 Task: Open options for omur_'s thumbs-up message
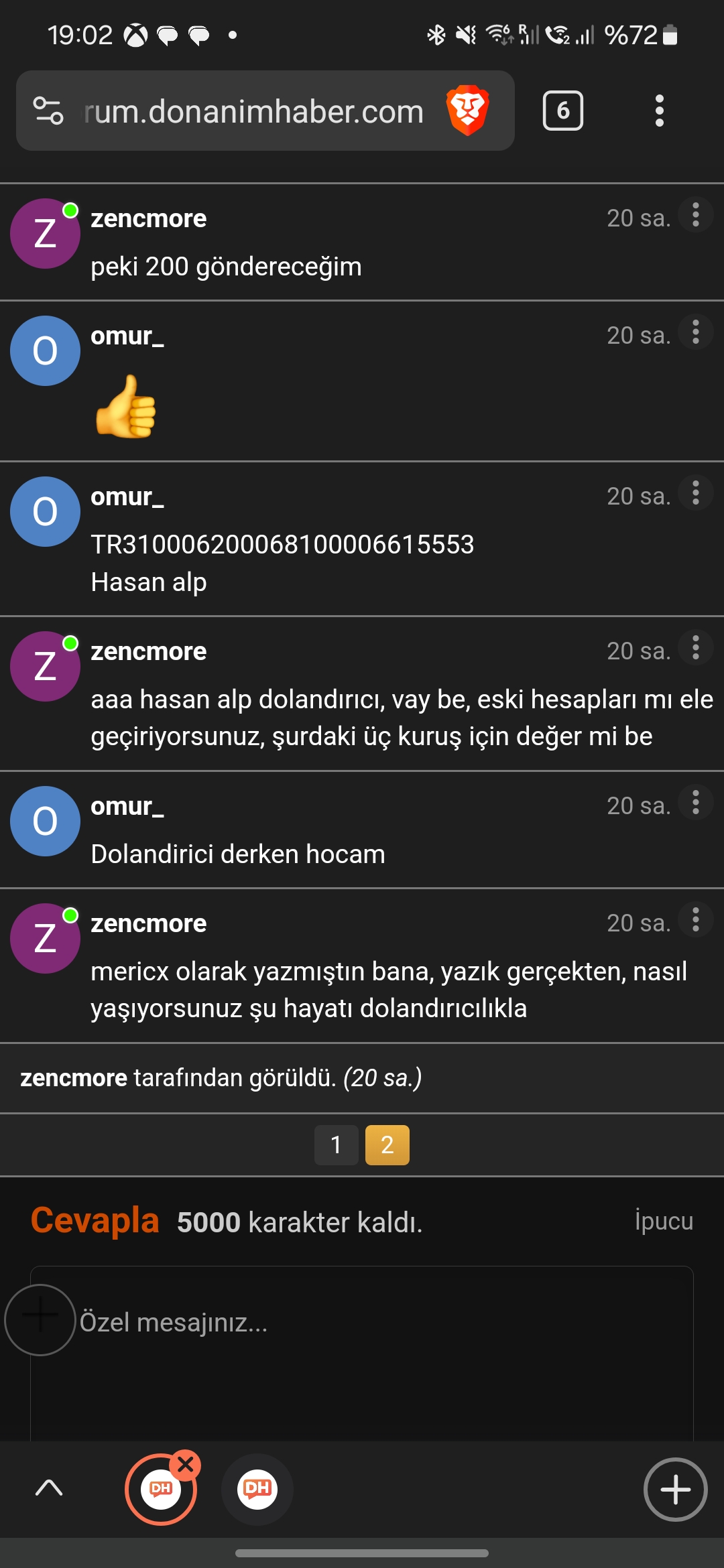pos(696,332)
